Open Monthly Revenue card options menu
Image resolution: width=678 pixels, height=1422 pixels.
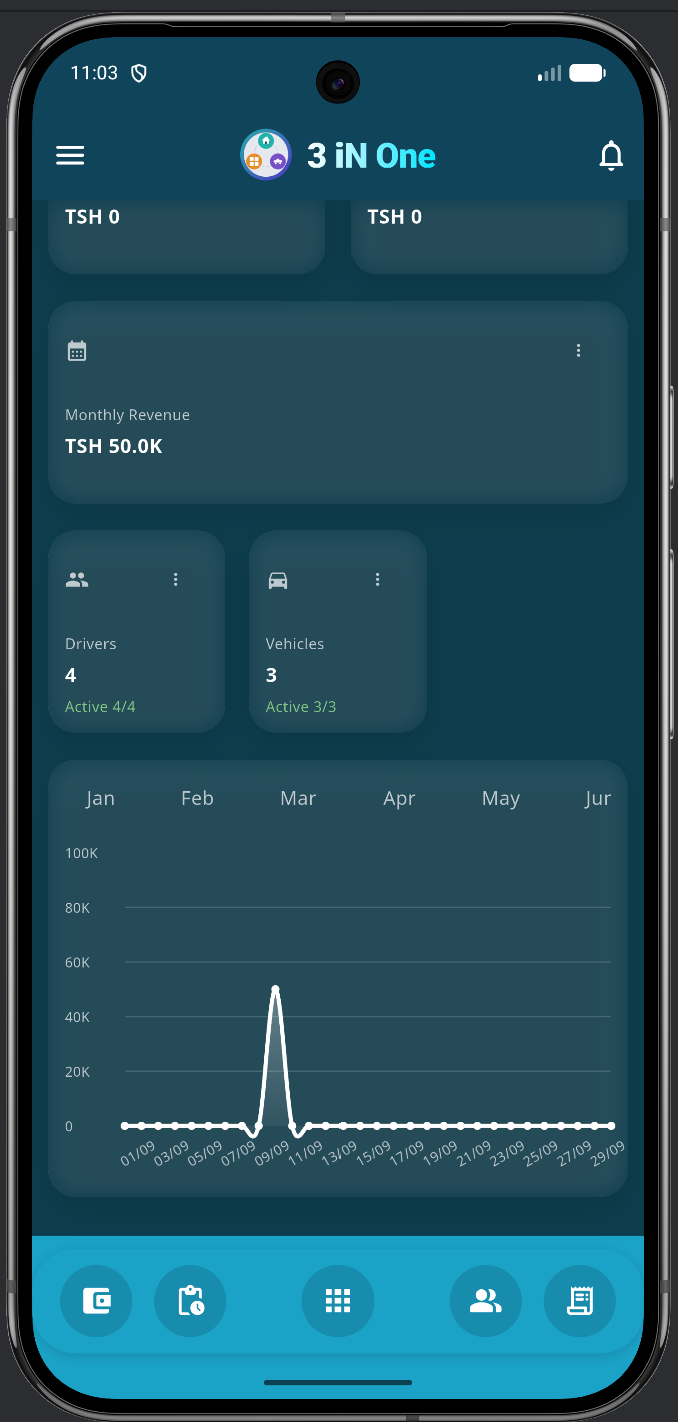tap(578, 351)
